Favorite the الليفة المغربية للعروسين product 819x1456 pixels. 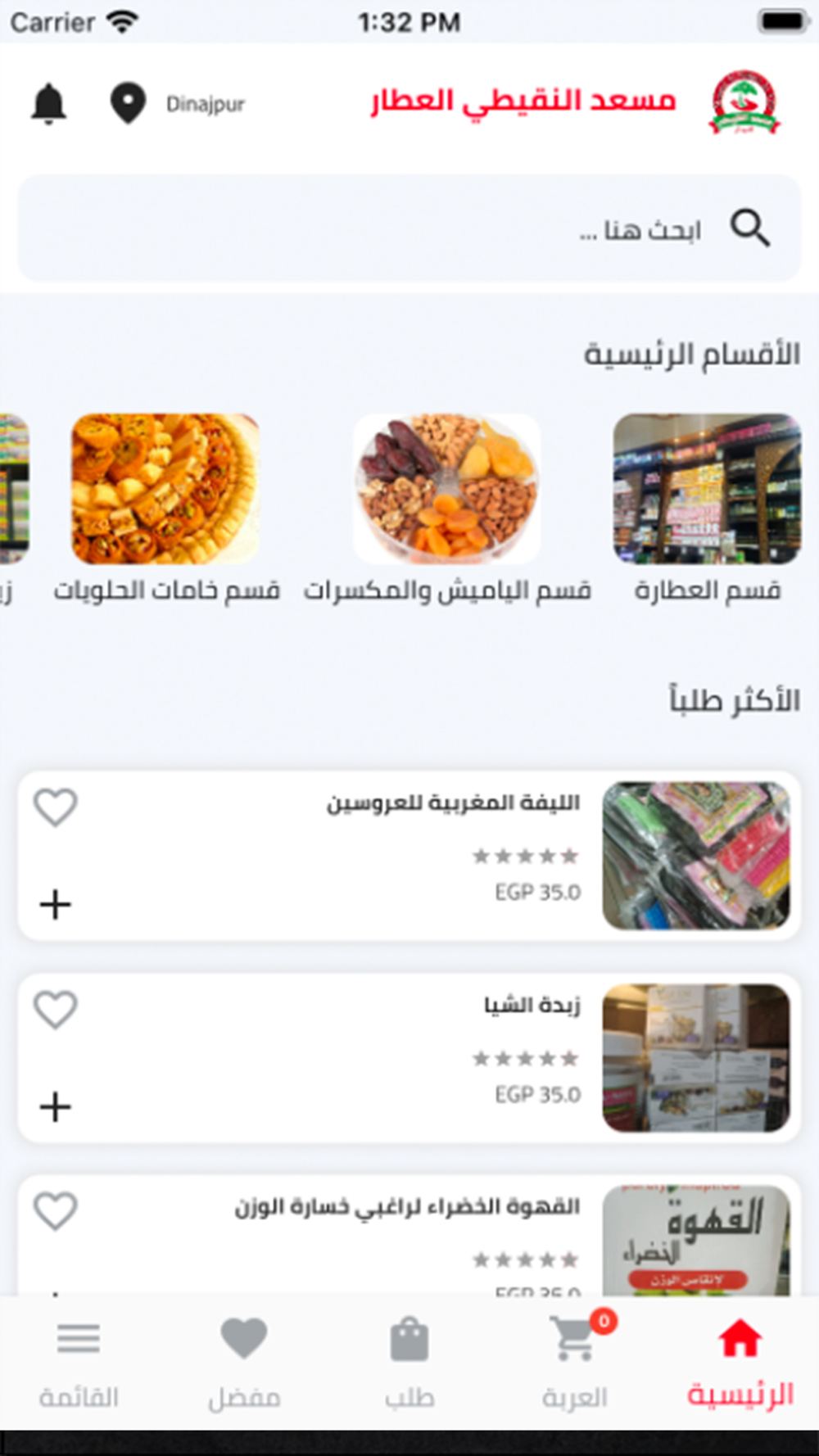pyautogui.click(x=55, y=807)
